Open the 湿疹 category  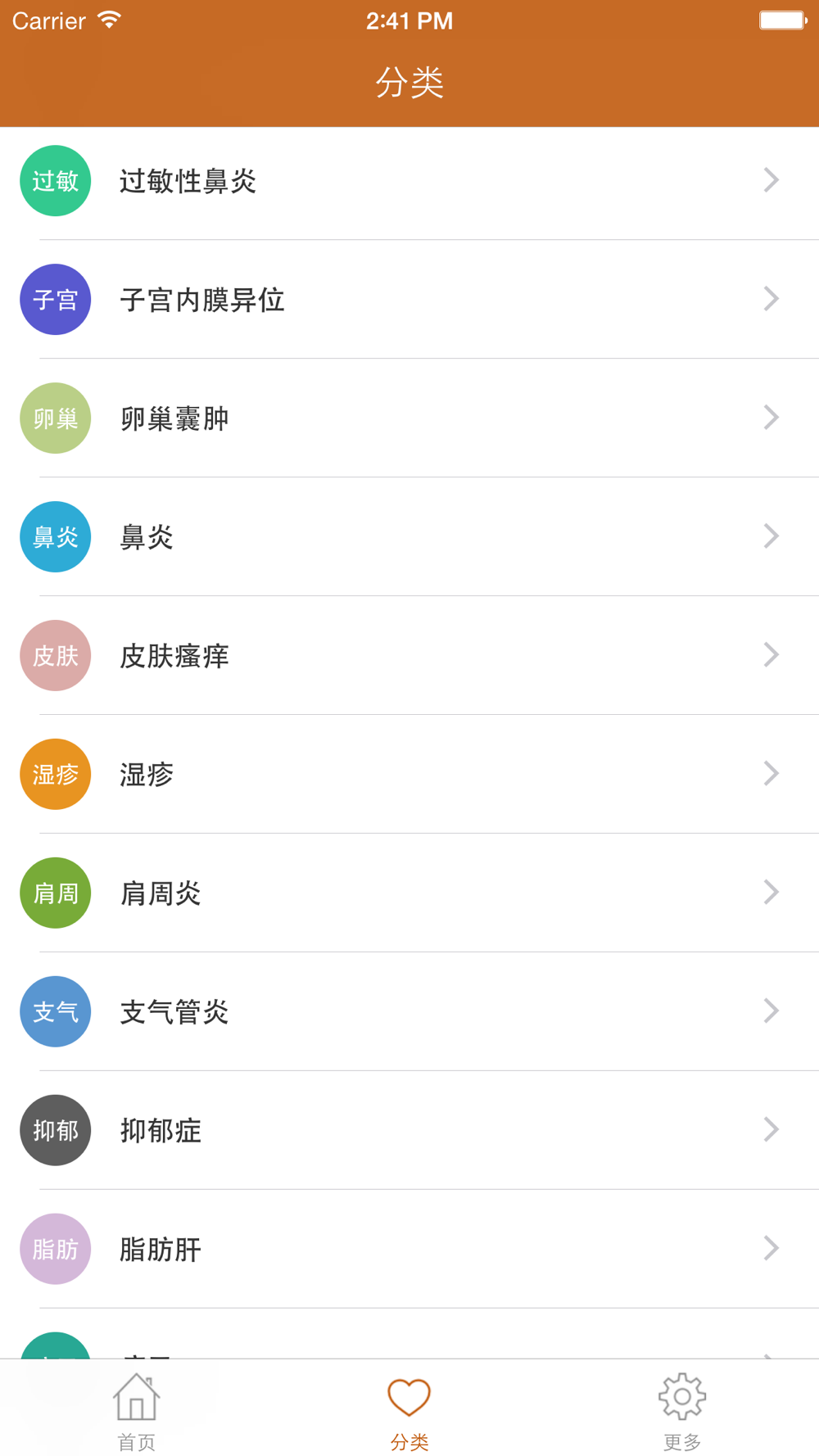pos(409,775)
